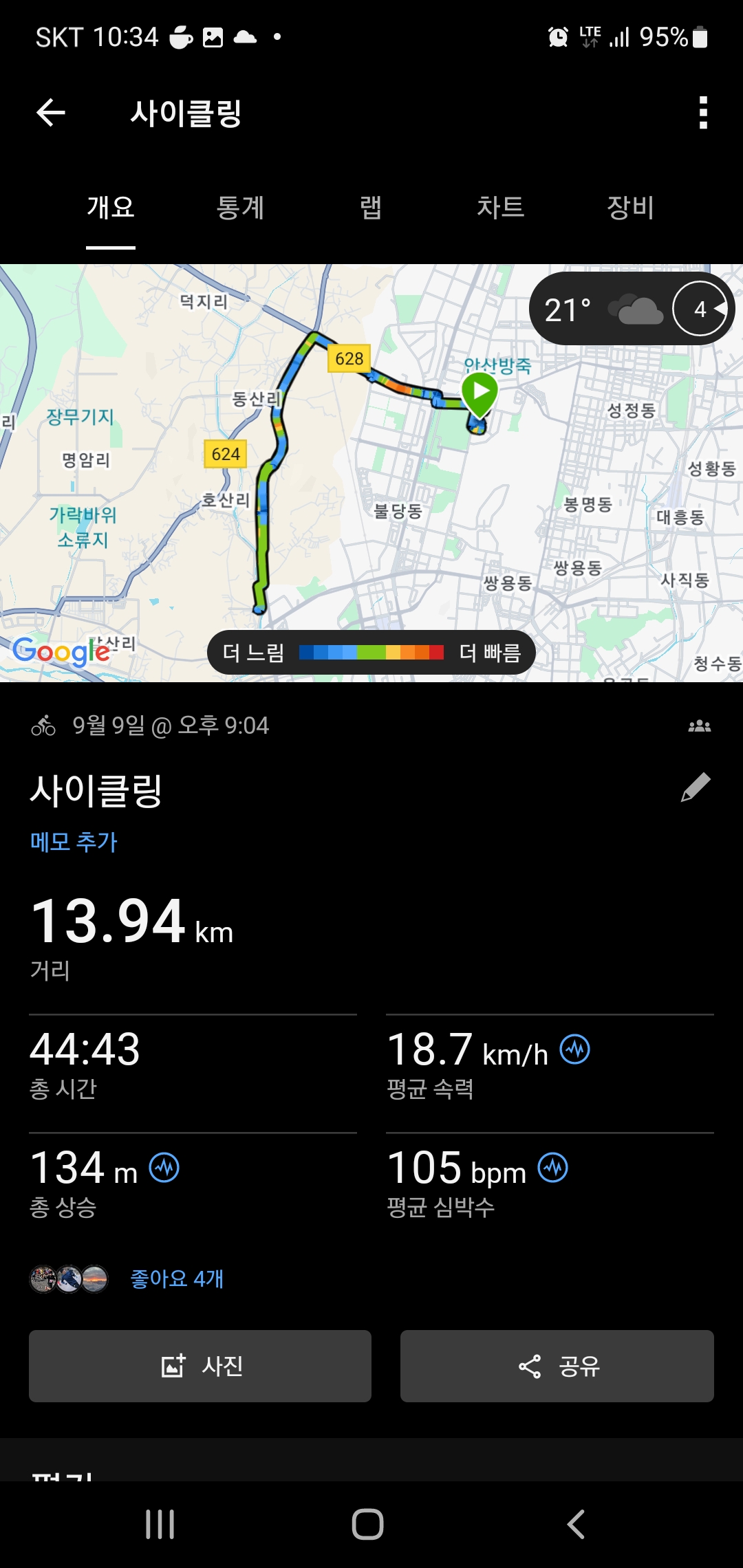Tap info icon next to 평균 심박수
Image resolution: width=743 pixels, height=1568 pixels.
[553, 1168]
